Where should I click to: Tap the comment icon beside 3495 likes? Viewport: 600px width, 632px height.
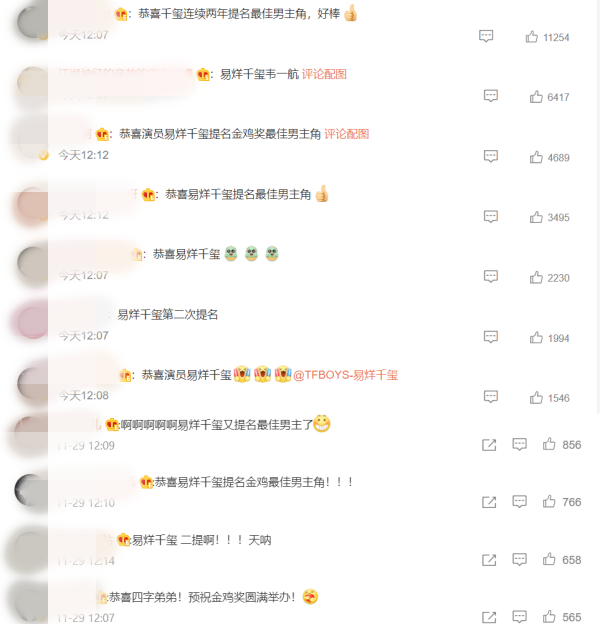(490, 217)
